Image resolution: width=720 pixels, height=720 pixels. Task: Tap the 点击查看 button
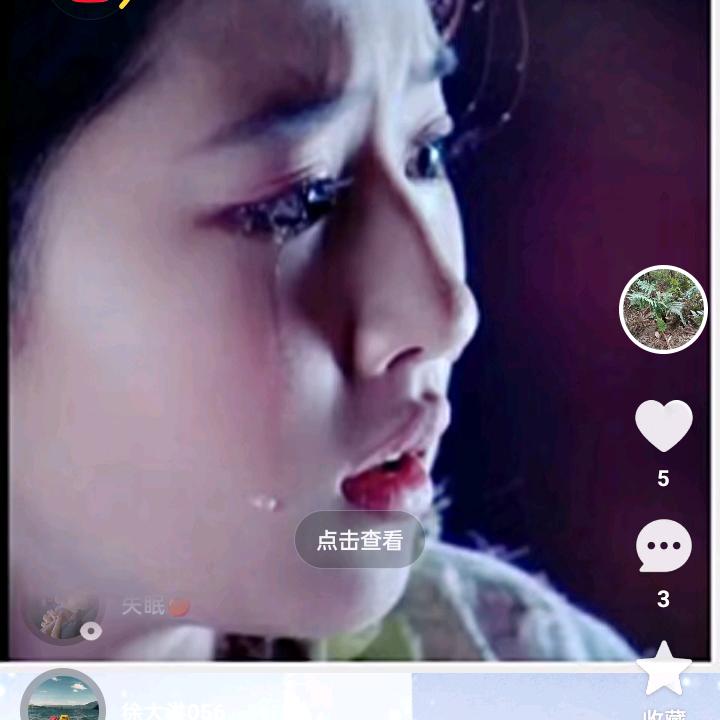pyautogui.click(x=360, y=541)
